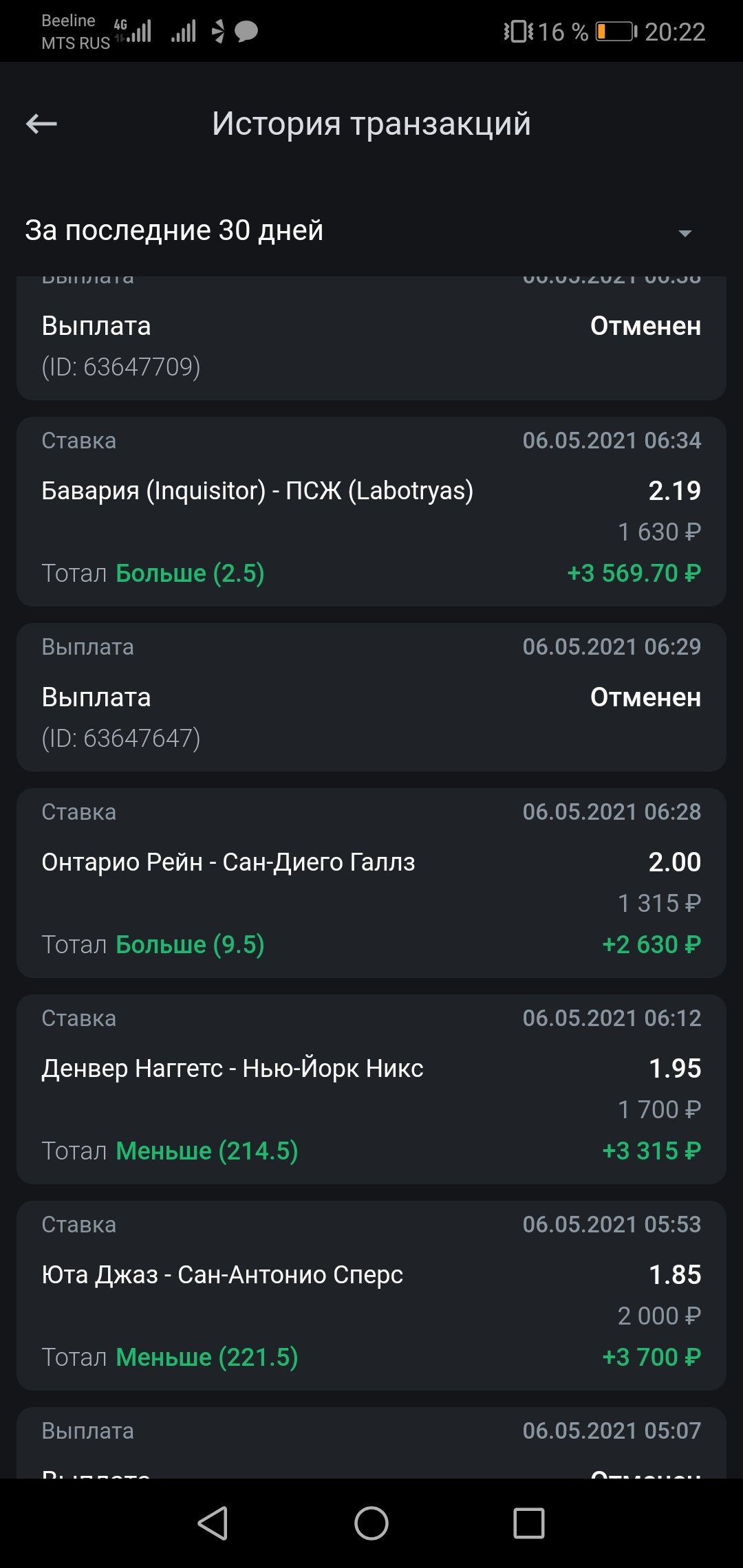This screenshot has width=743, height=1568.
Task: Open the Бавария – ПСЖ bet card
Action: pyautogui.click(x=371, y=512)
